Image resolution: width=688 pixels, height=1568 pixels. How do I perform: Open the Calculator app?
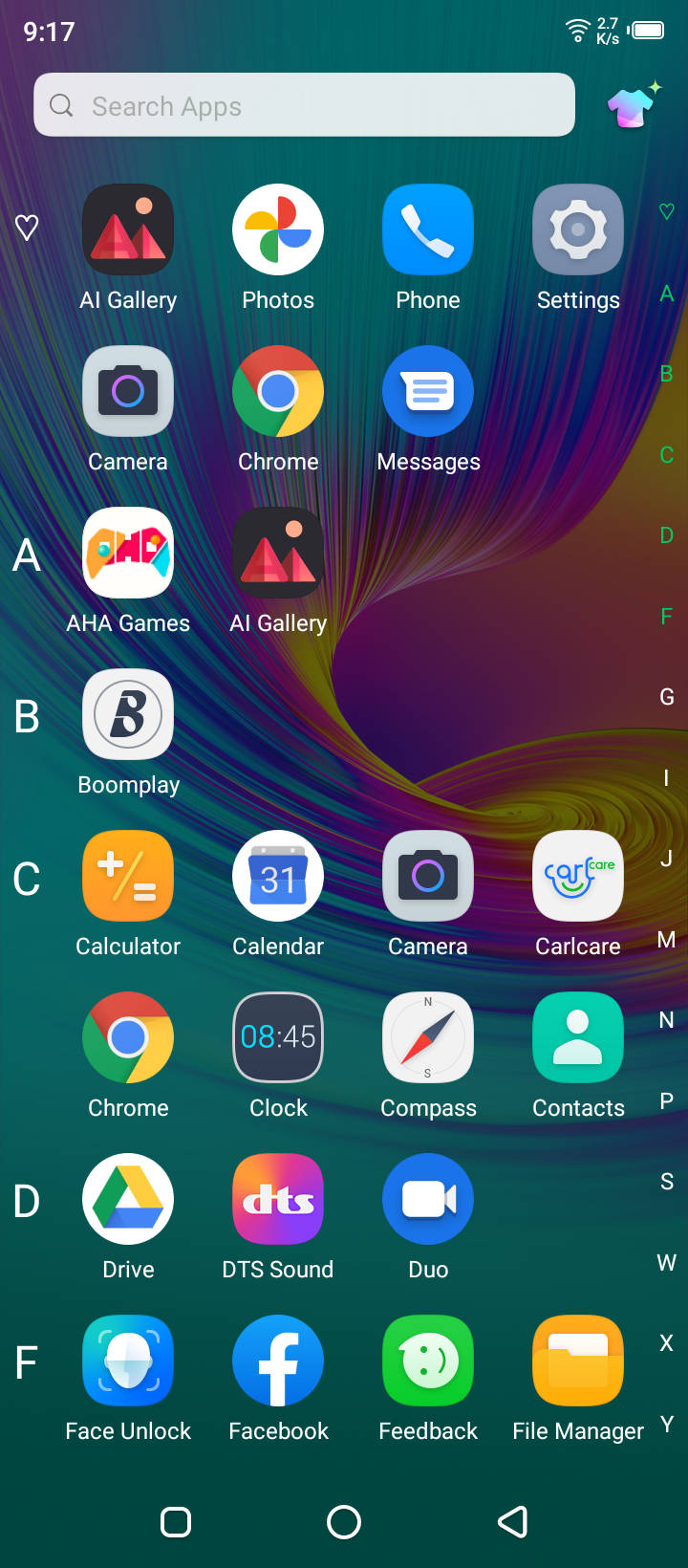pos(128,877)
